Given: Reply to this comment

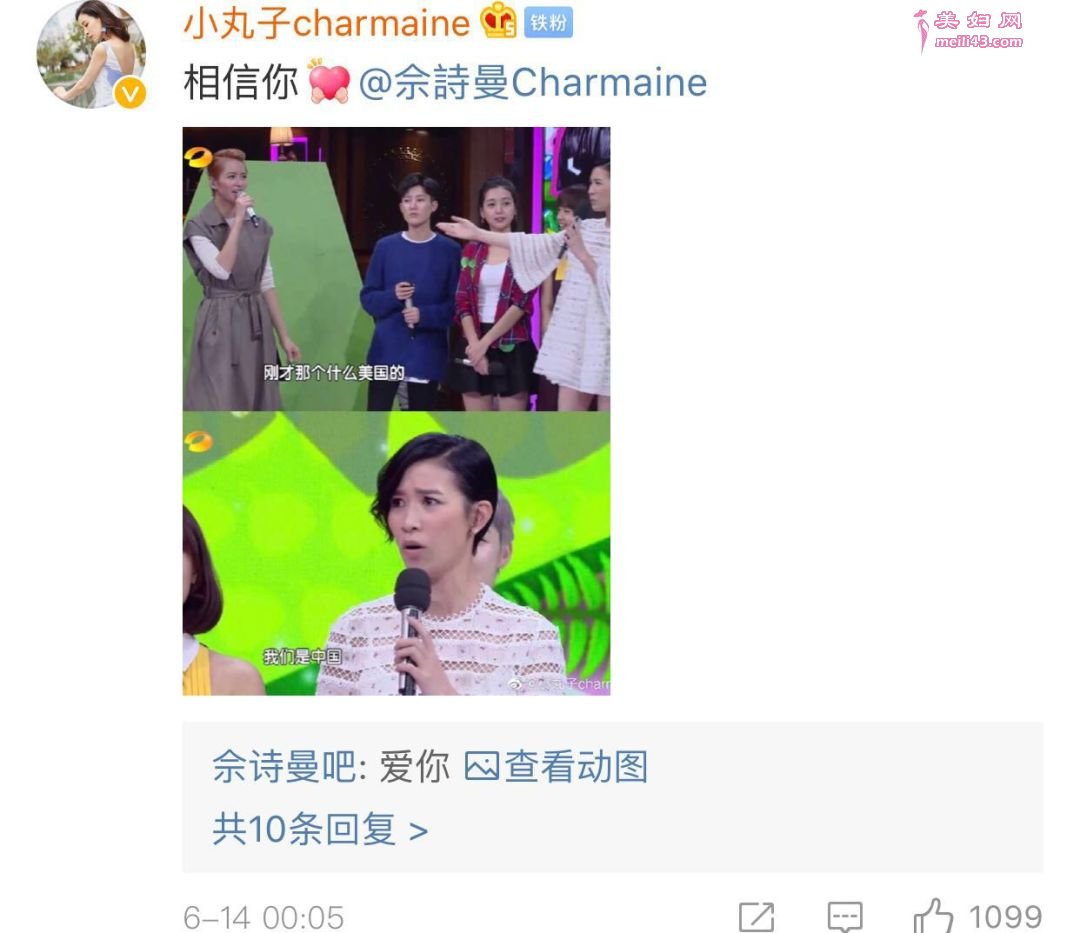Looking at the screenshot, I should point(845,916).
